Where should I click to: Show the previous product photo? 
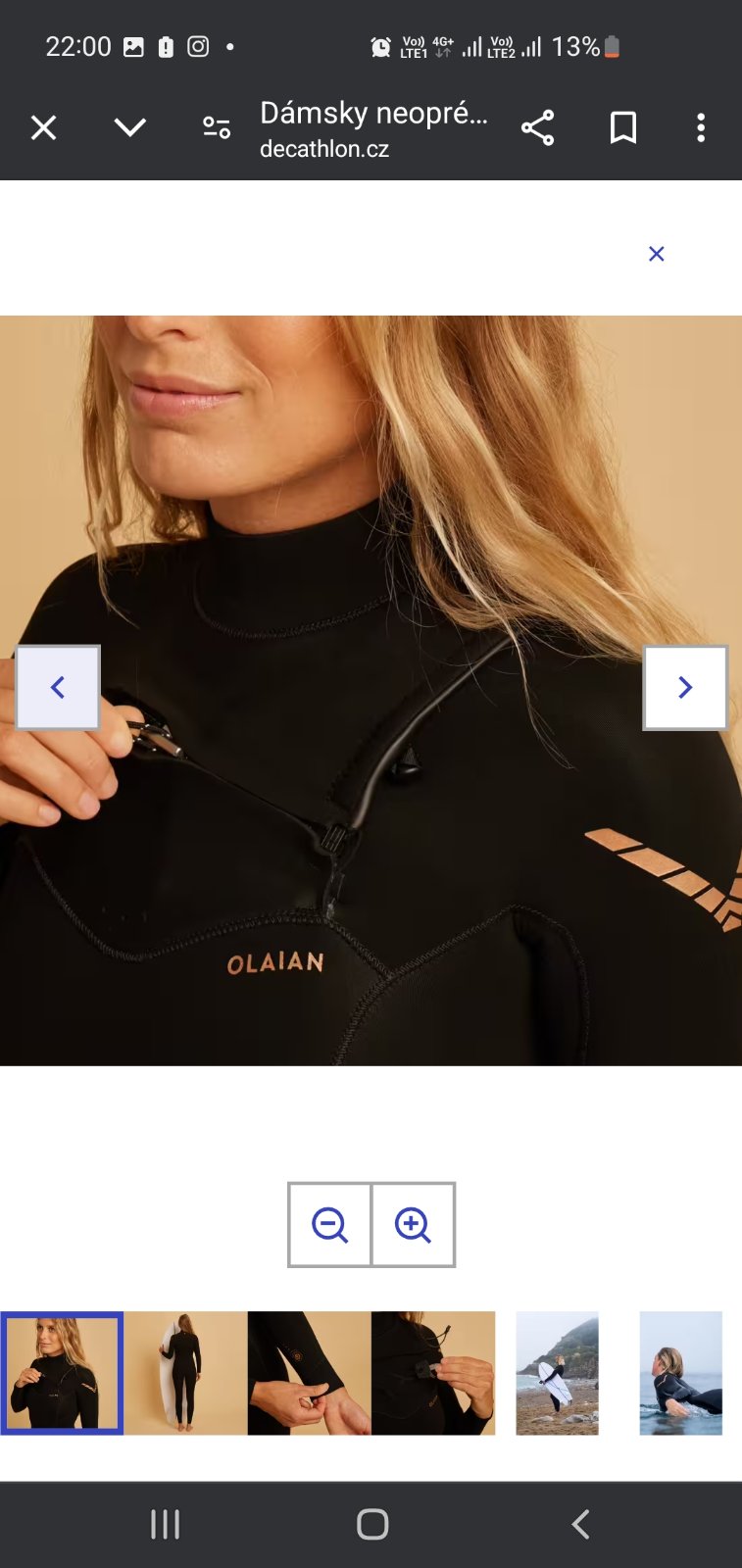click(58, 688)
